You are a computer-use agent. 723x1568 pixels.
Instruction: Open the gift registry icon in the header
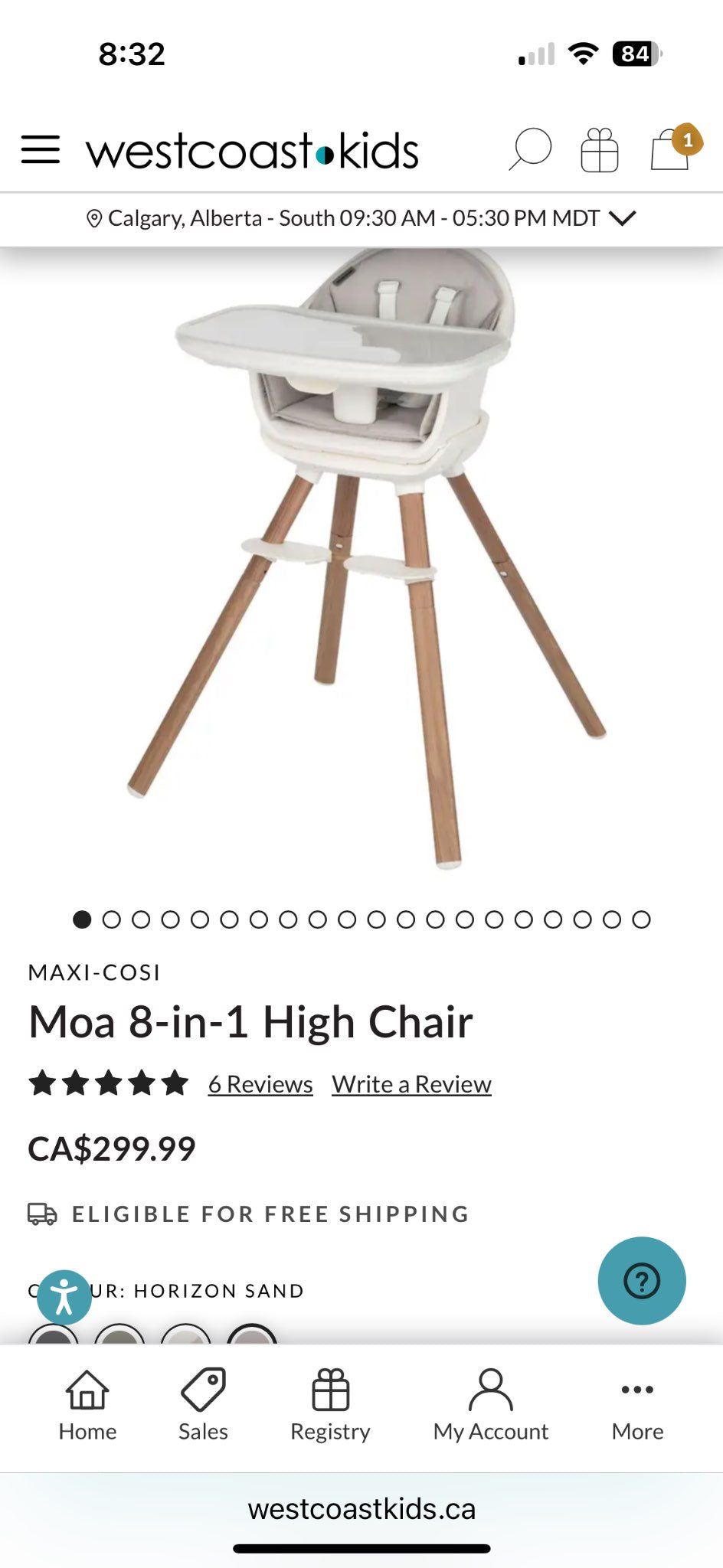click(x=600, y=149)
